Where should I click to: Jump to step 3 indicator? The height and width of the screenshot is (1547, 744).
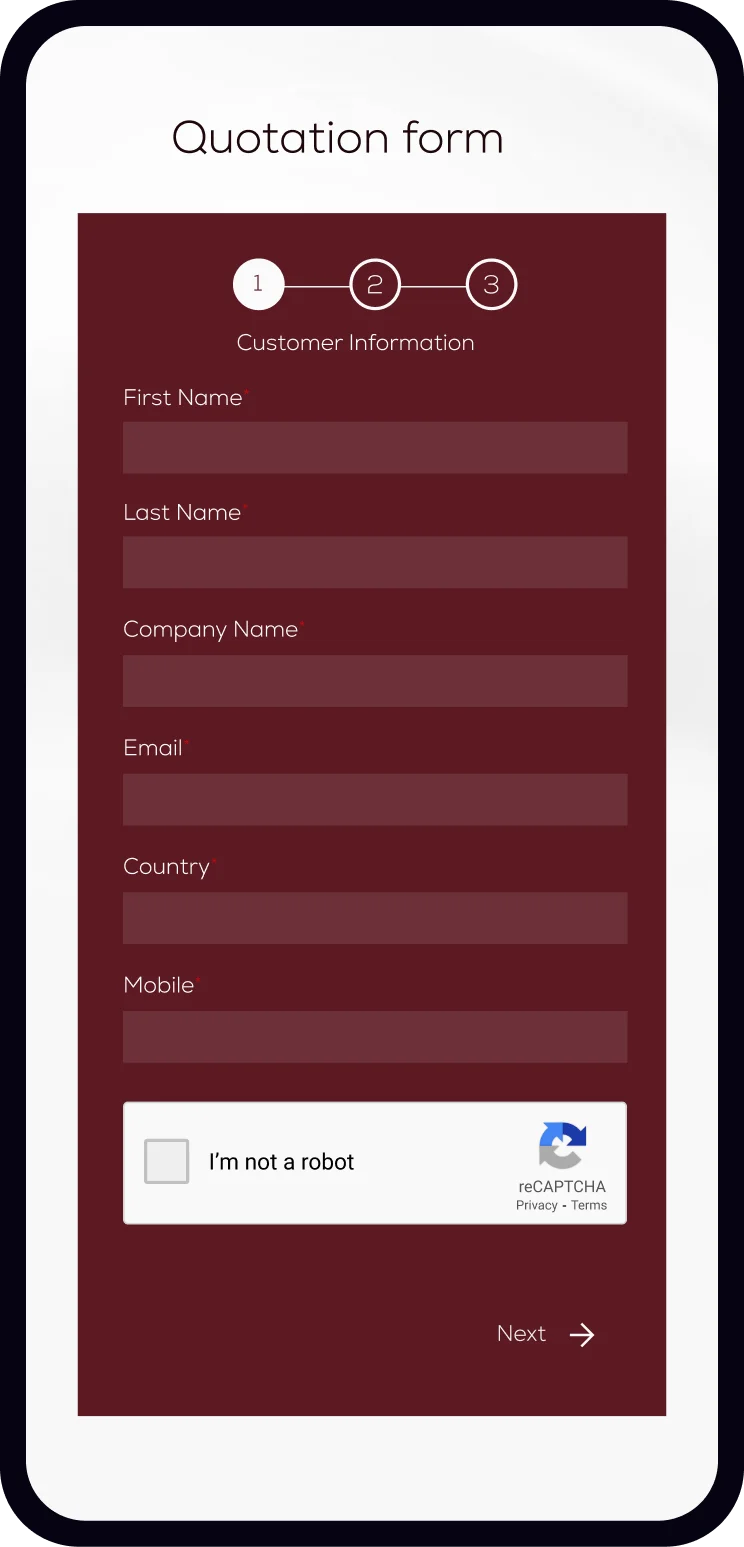pyautogui.click(x=491, y=285)
